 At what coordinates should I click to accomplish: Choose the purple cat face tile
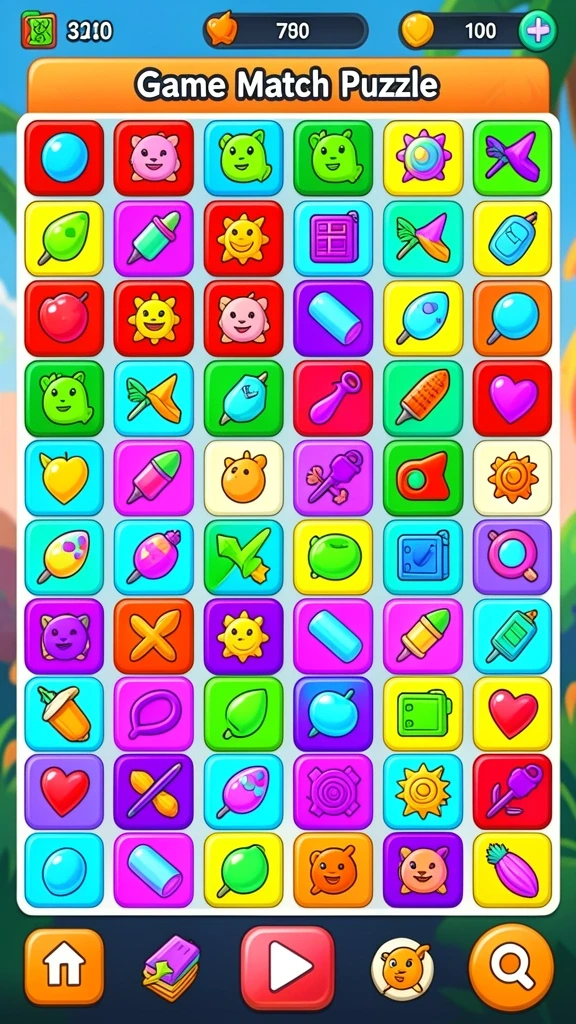[64, 636]
